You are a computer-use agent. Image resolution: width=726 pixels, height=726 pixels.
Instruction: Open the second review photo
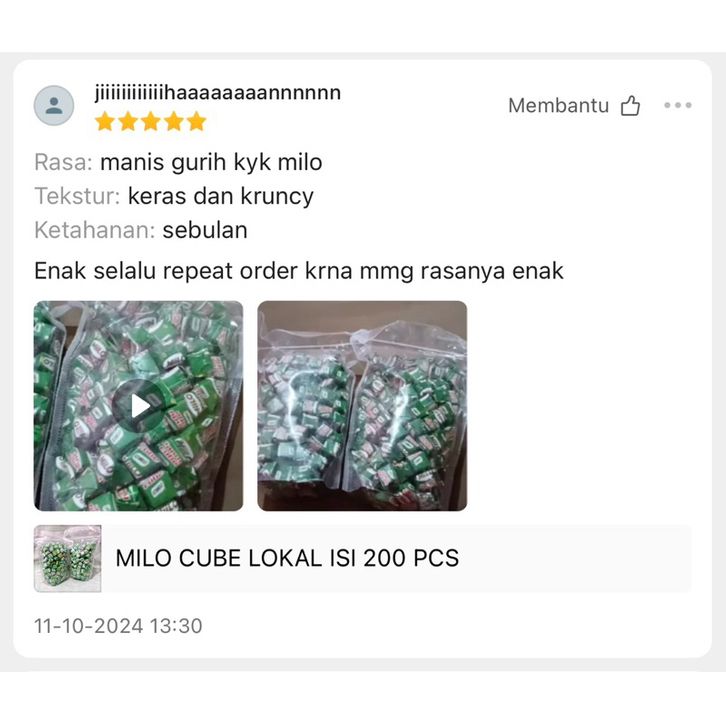click(x=362, y=406)
